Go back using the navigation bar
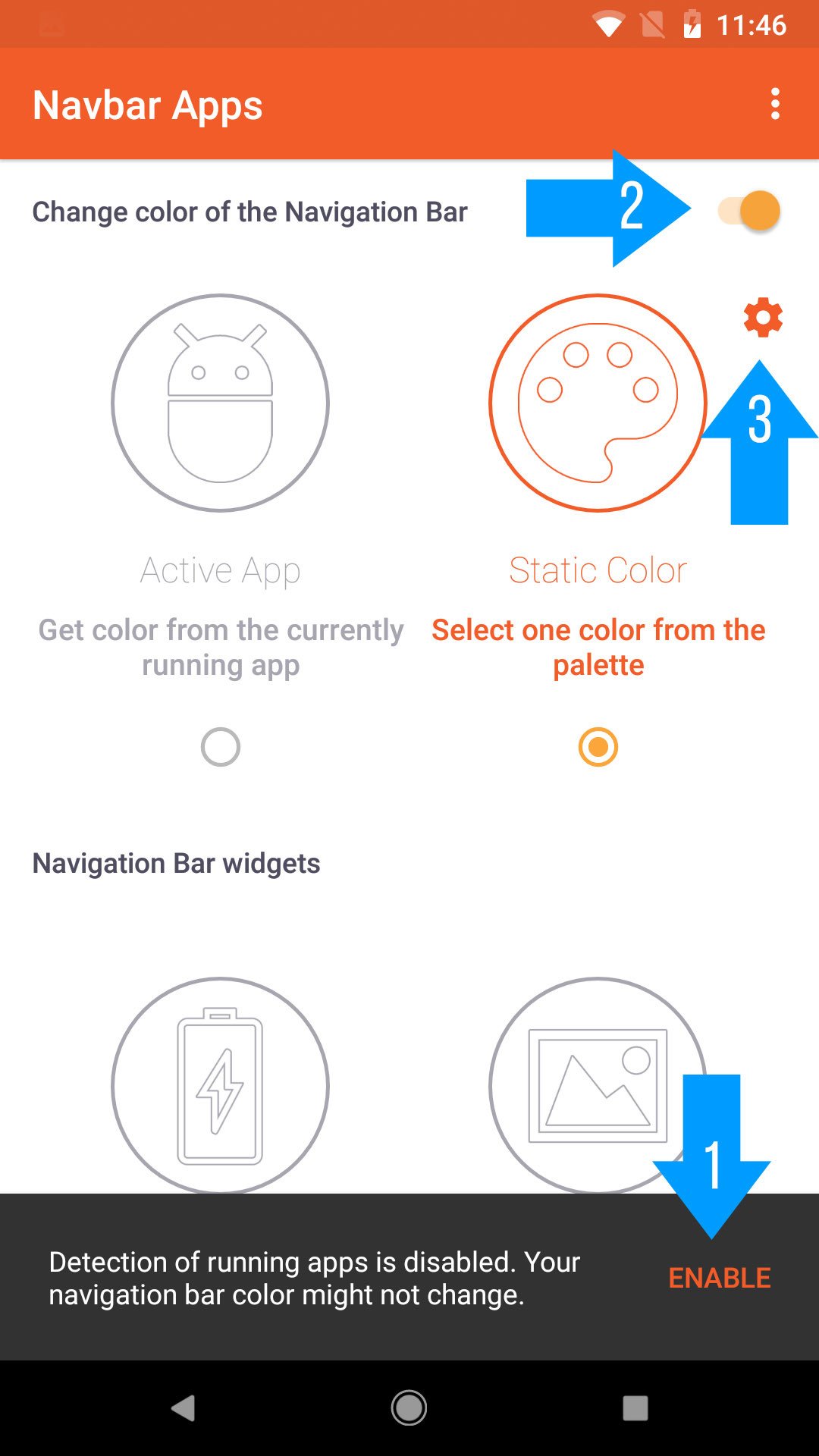Viewport: 819px width, 1456px height. [183, 1408]
